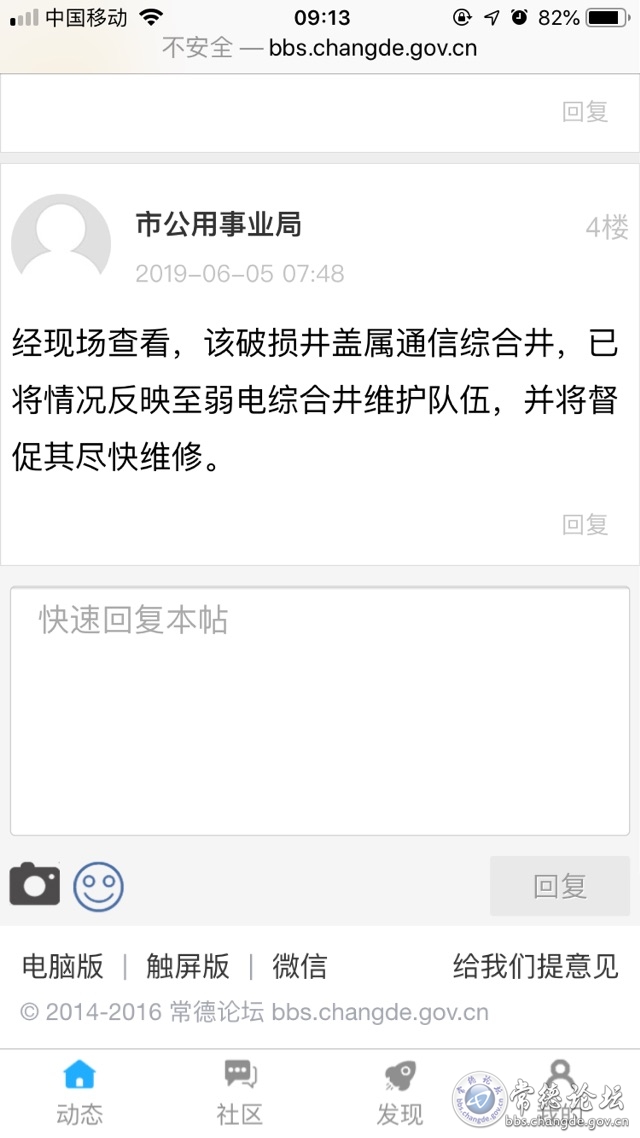Viewport: 640px width, 1138px height.
Task: Open the emoji smiley picker
Action: click(x=98, y=886)
